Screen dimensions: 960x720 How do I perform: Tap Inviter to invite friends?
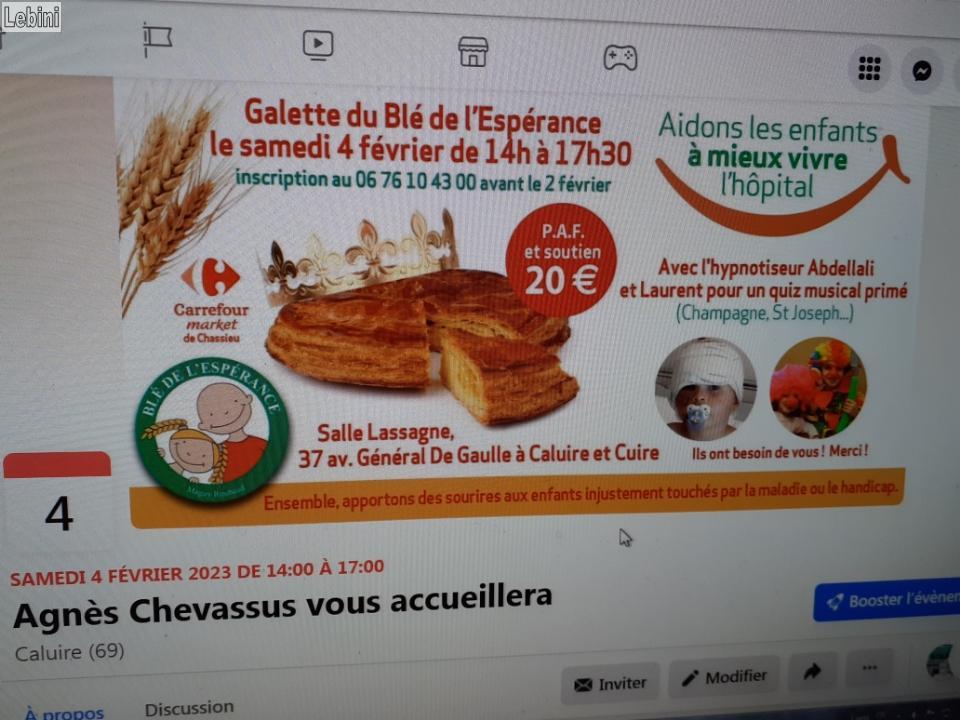[610, 683]
